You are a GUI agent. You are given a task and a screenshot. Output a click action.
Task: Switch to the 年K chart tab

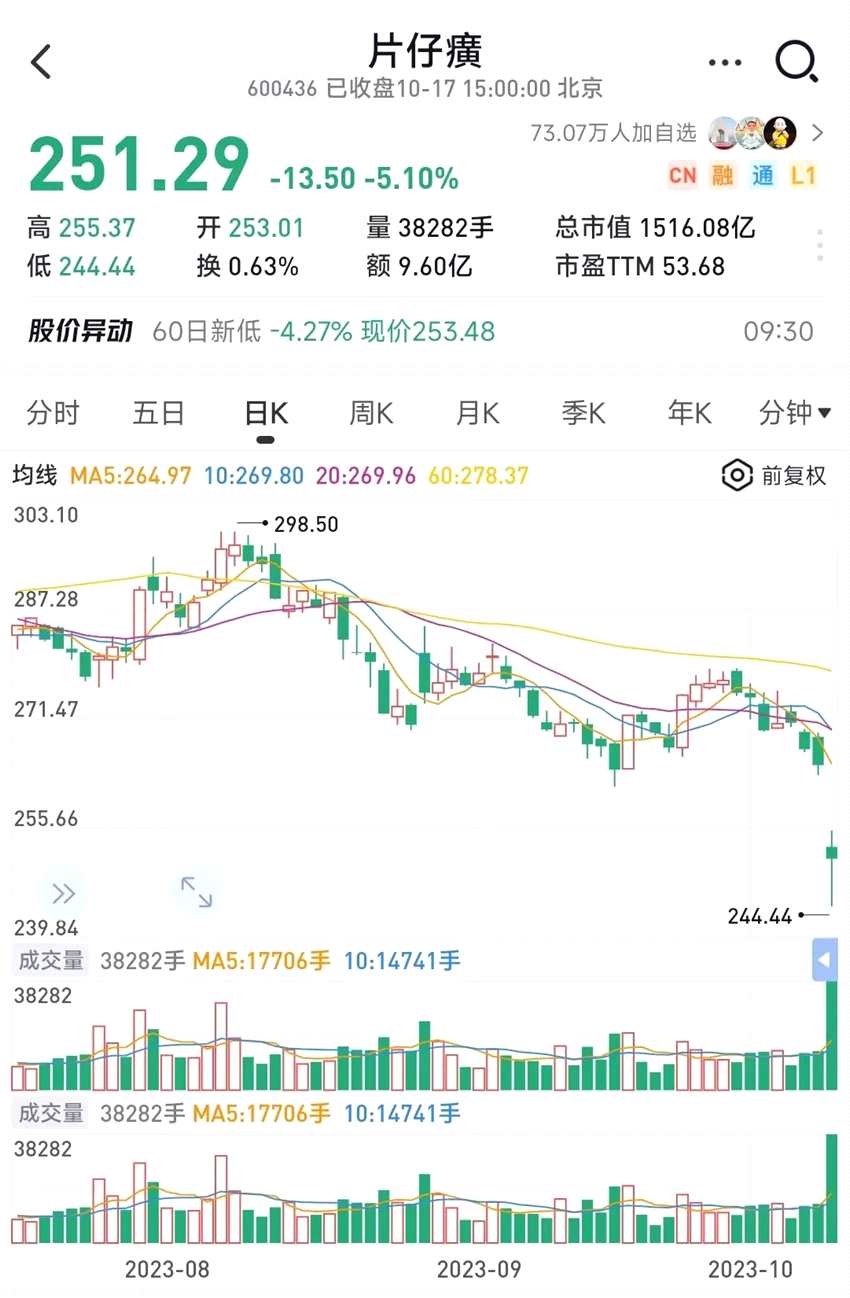point(689,413)
